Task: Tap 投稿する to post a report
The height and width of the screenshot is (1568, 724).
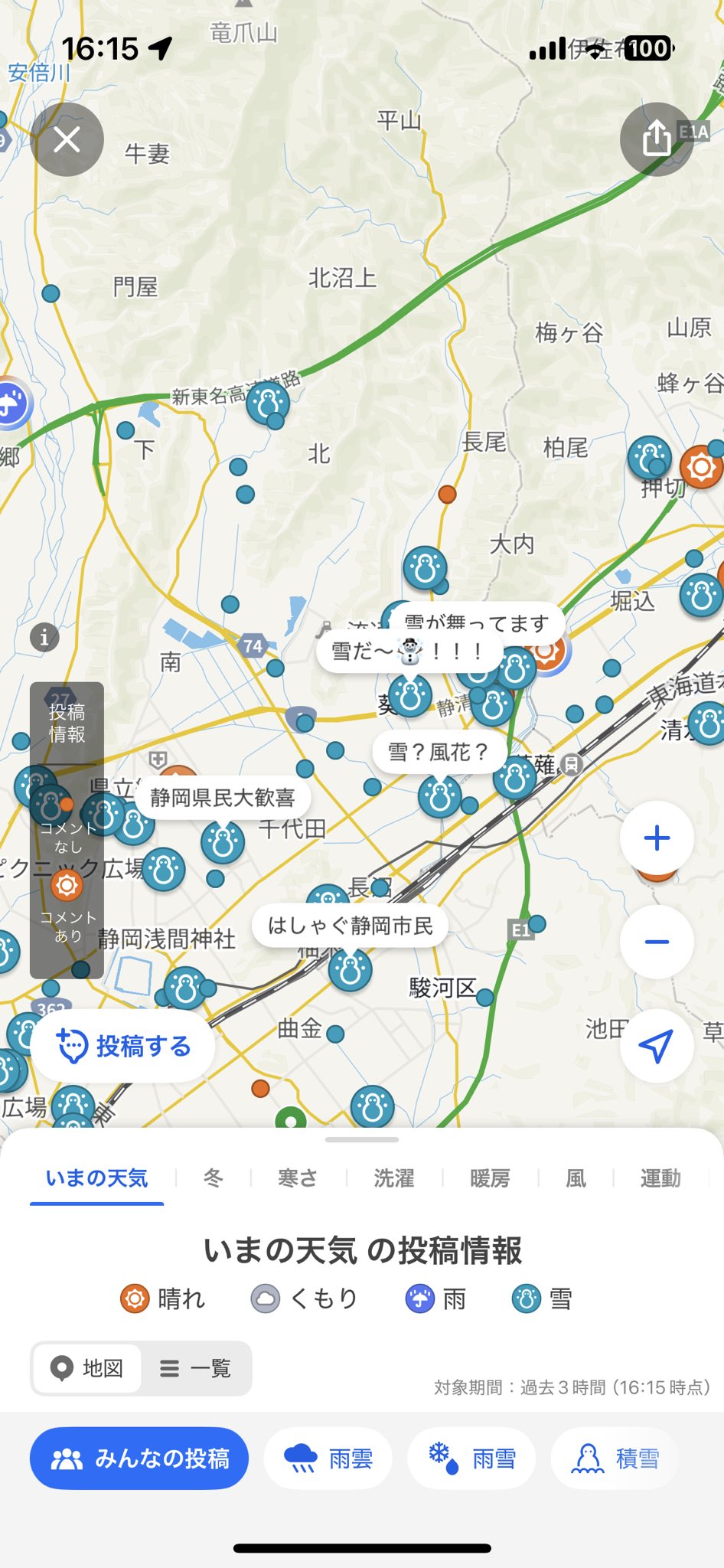Action: [123, 1046]
